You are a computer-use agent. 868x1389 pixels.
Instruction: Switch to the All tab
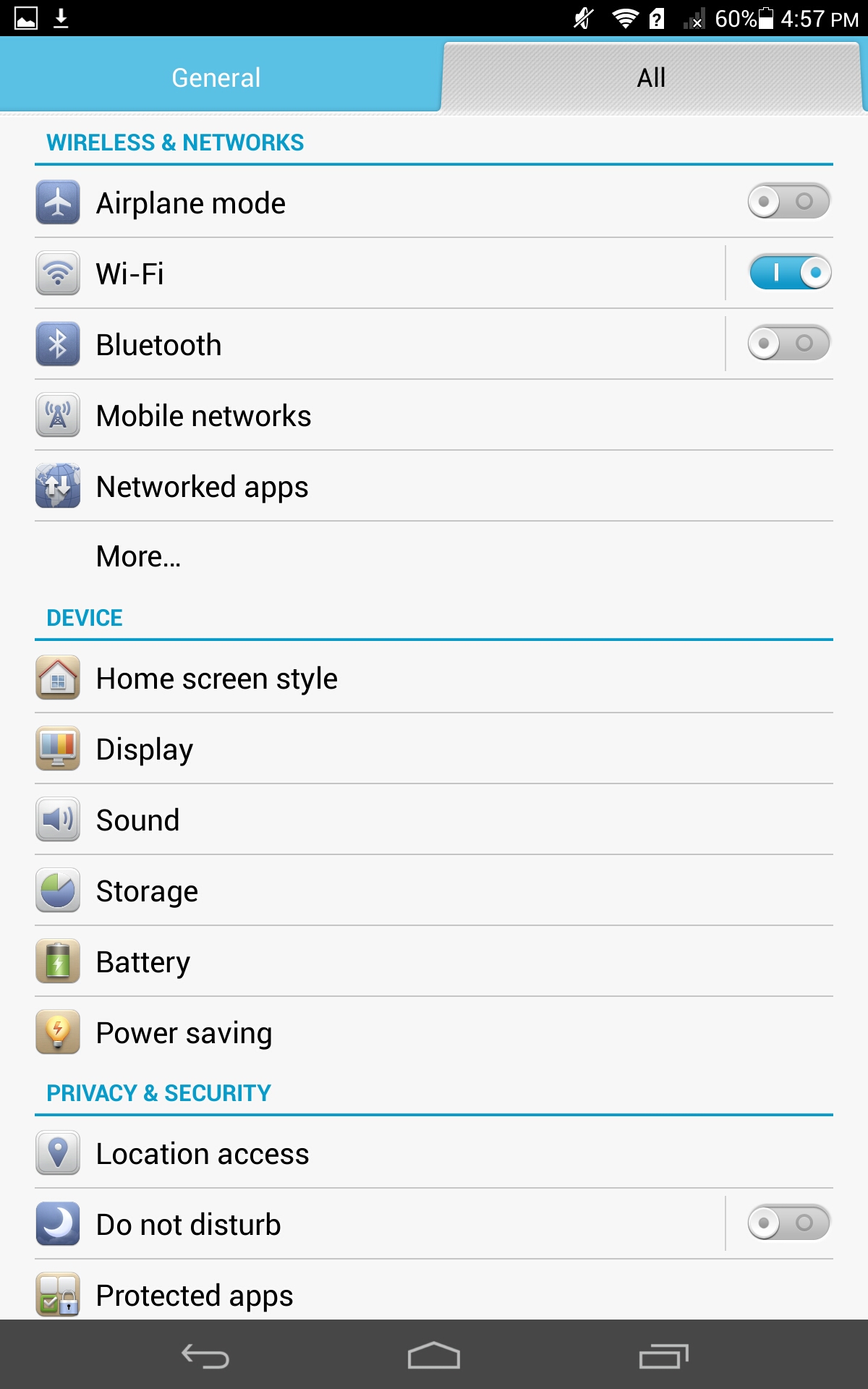(651, 77)
